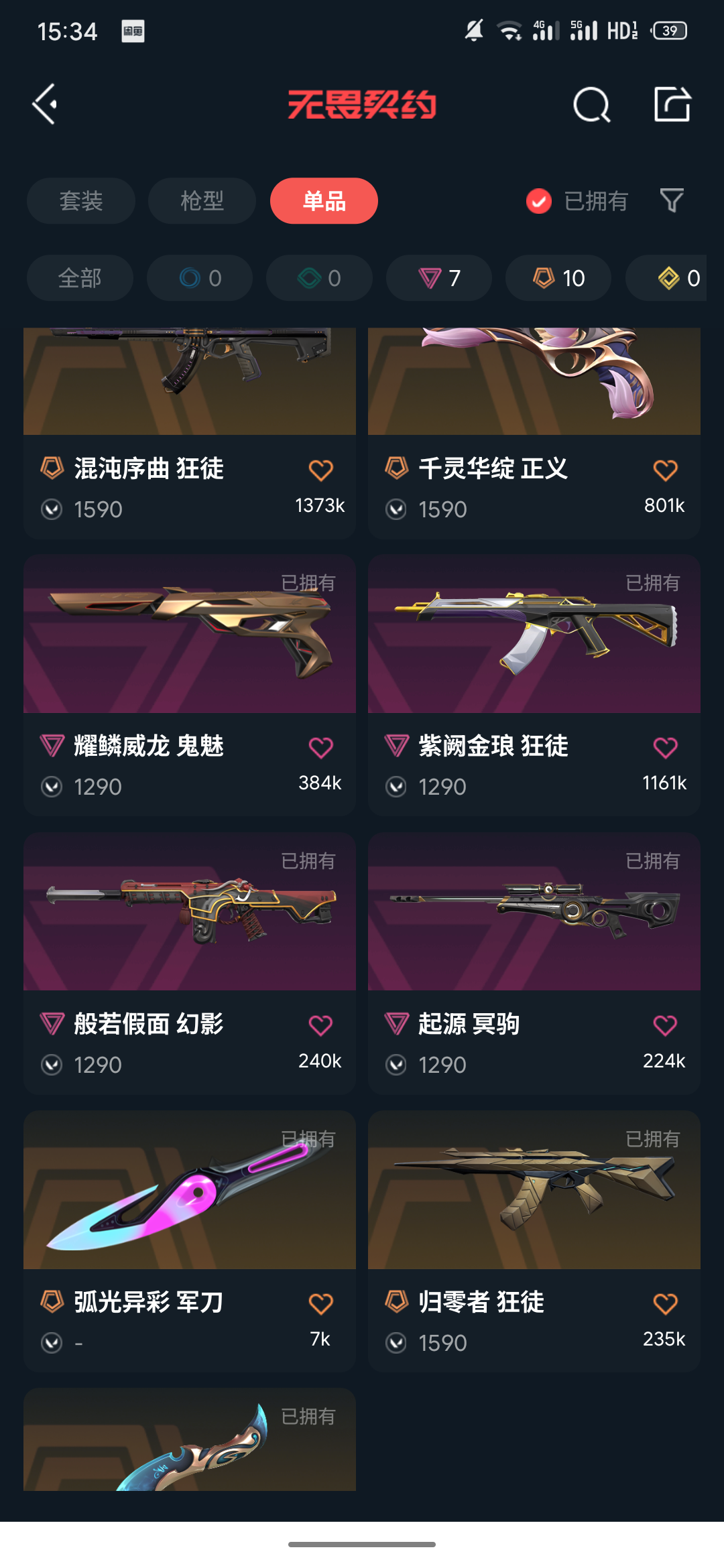The height and width of the screenshot is (1568, 724).
Task: Open the filter funnel icon
Action: [x=672, y=200]
